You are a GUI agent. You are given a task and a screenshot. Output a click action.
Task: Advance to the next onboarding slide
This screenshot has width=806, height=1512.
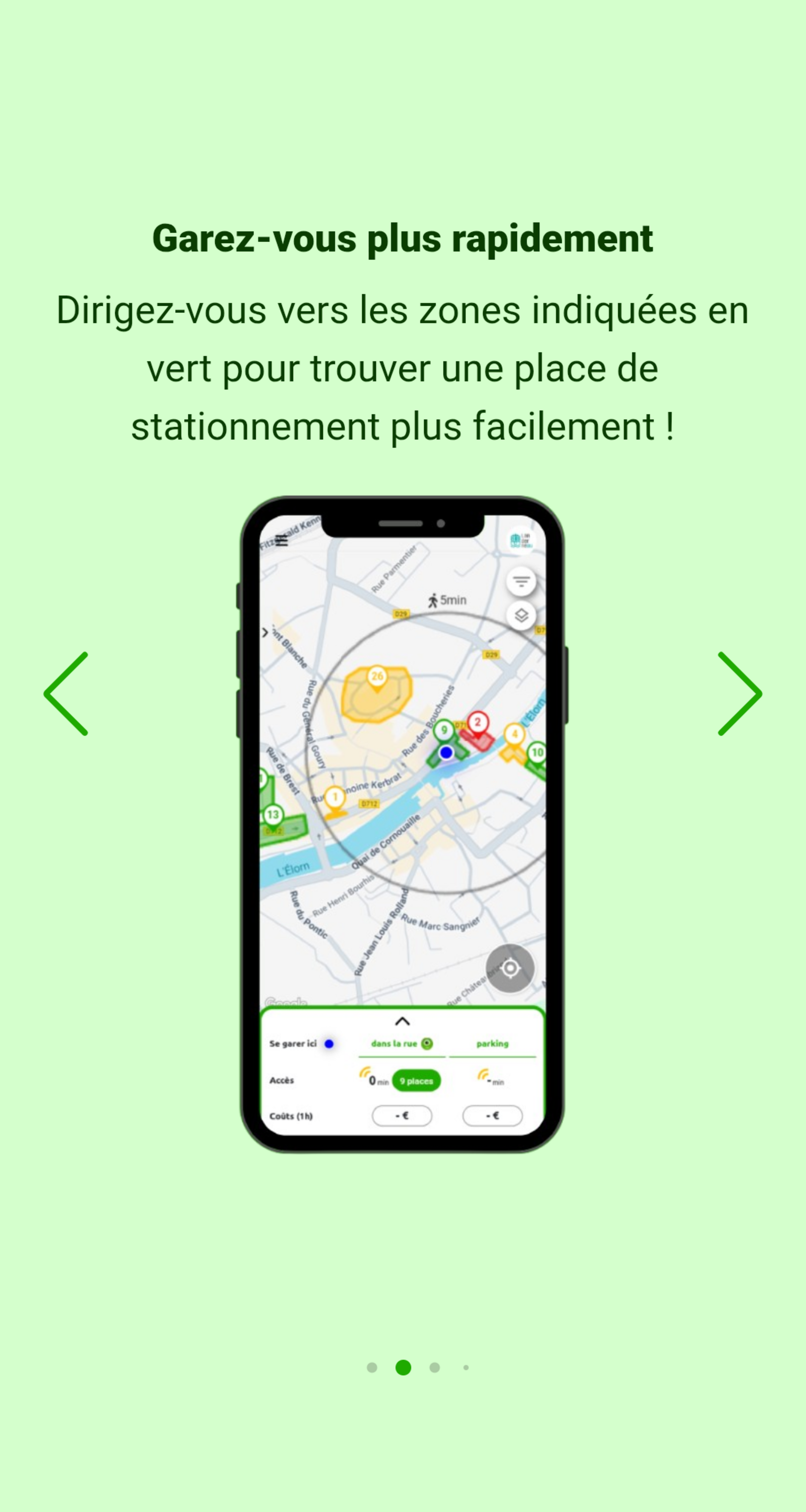(739, 693)
